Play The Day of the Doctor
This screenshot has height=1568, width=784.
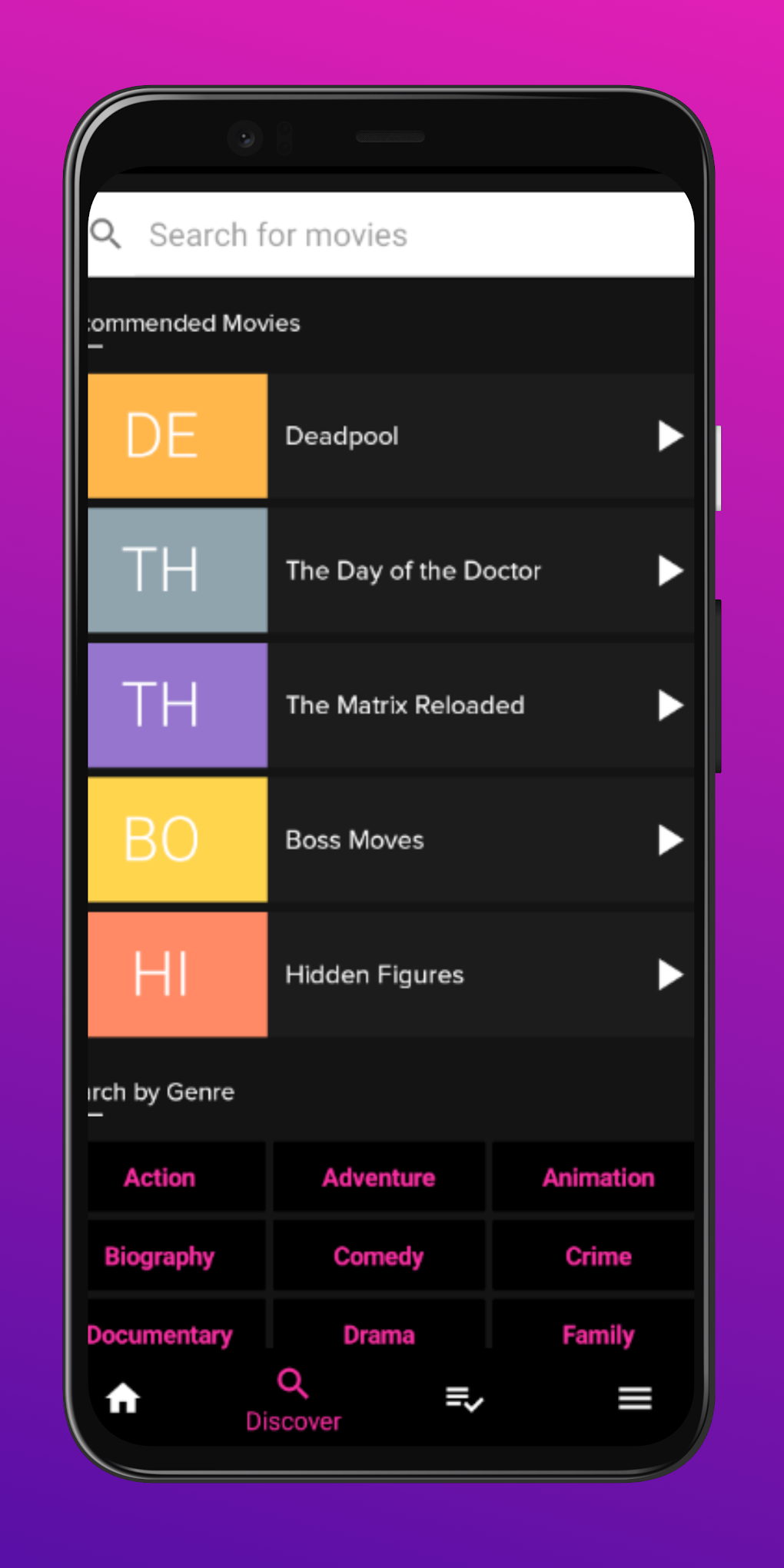(x=670, y=570)
